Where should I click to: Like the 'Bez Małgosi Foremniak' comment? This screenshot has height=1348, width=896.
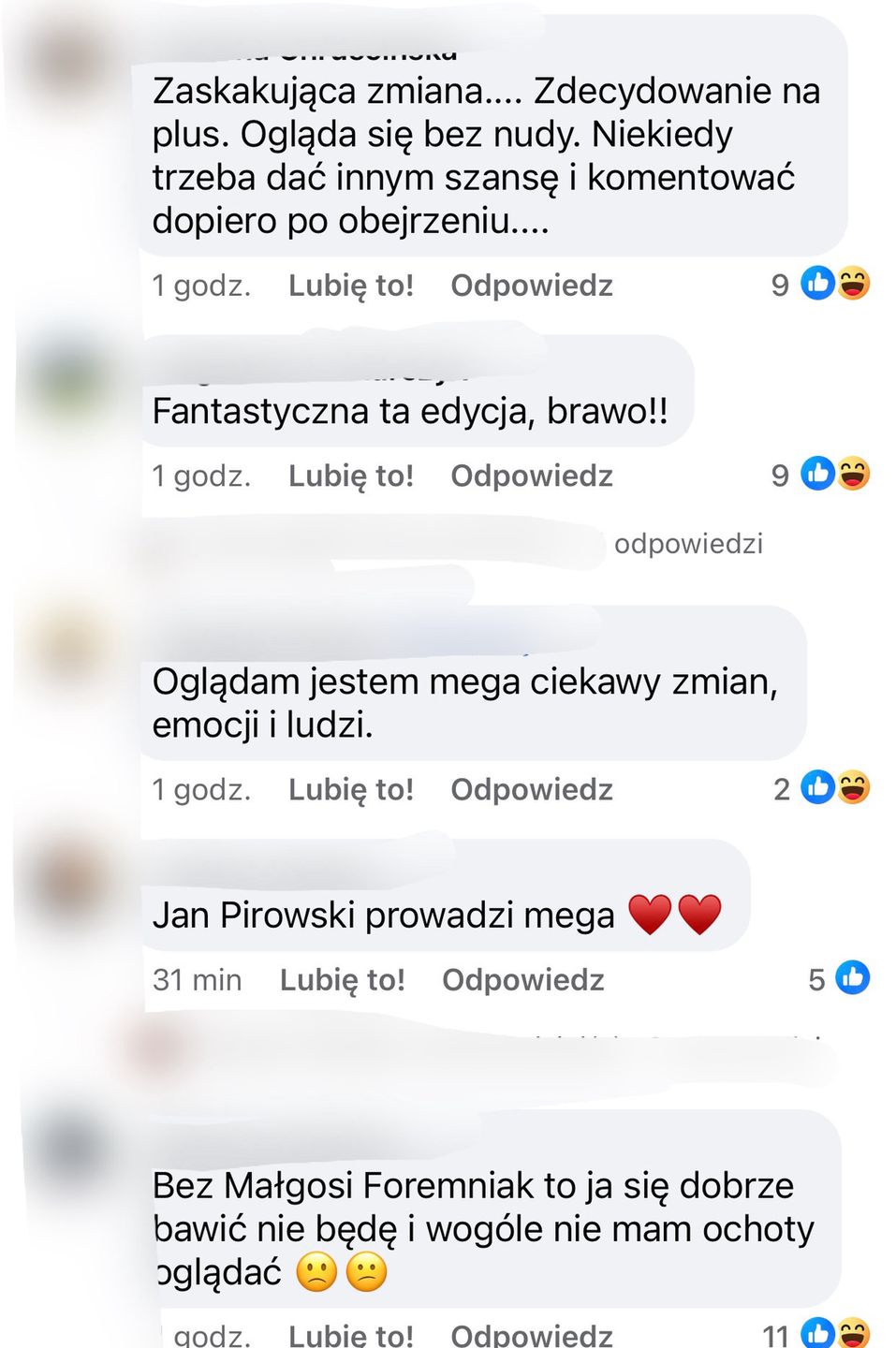350,1335
